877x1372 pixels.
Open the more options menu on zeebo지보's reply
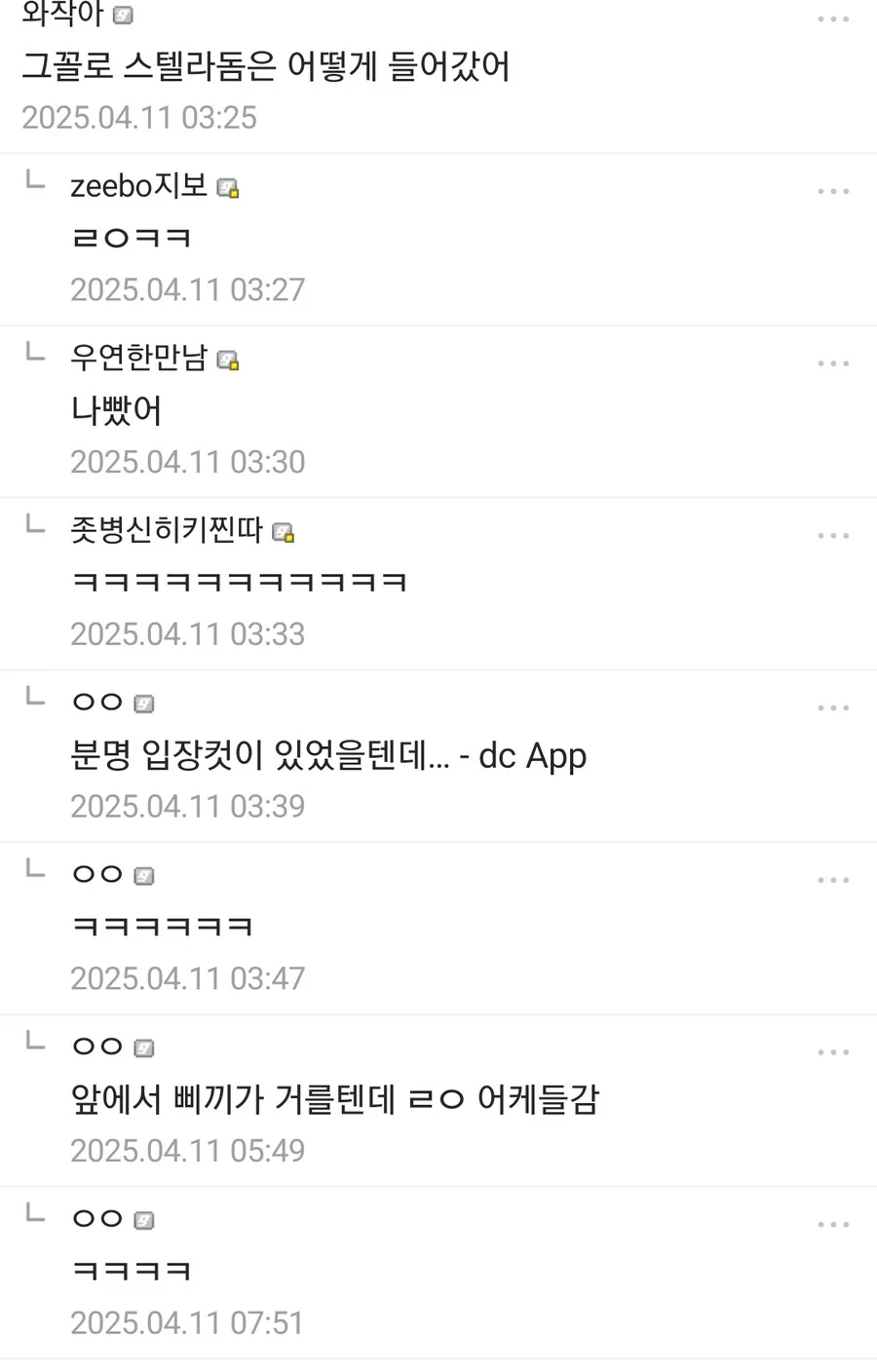833,191
